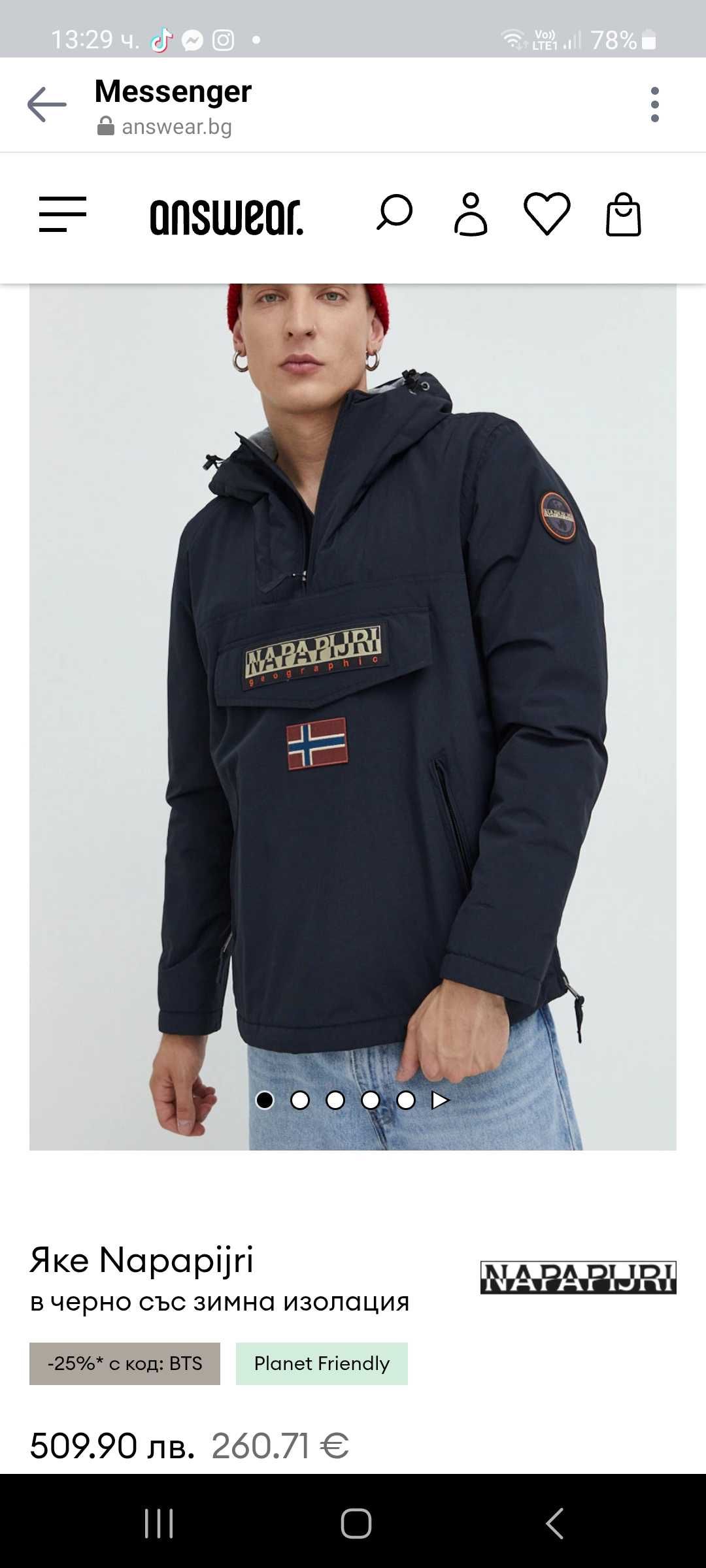
Task: Open the user account icon
Action: [x=471, y=214]
